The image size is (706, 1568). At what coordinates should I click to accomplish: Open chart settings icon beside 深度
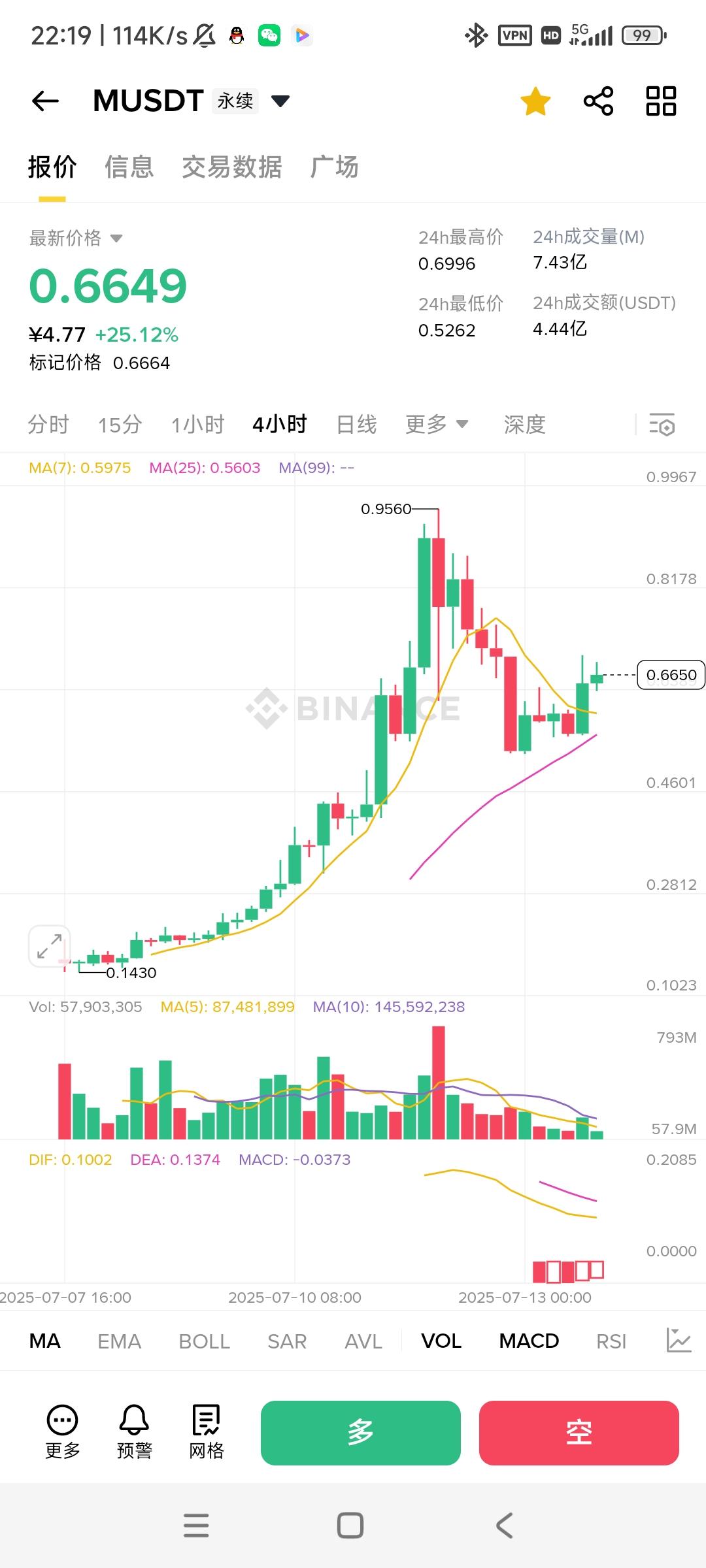[662, 425]
